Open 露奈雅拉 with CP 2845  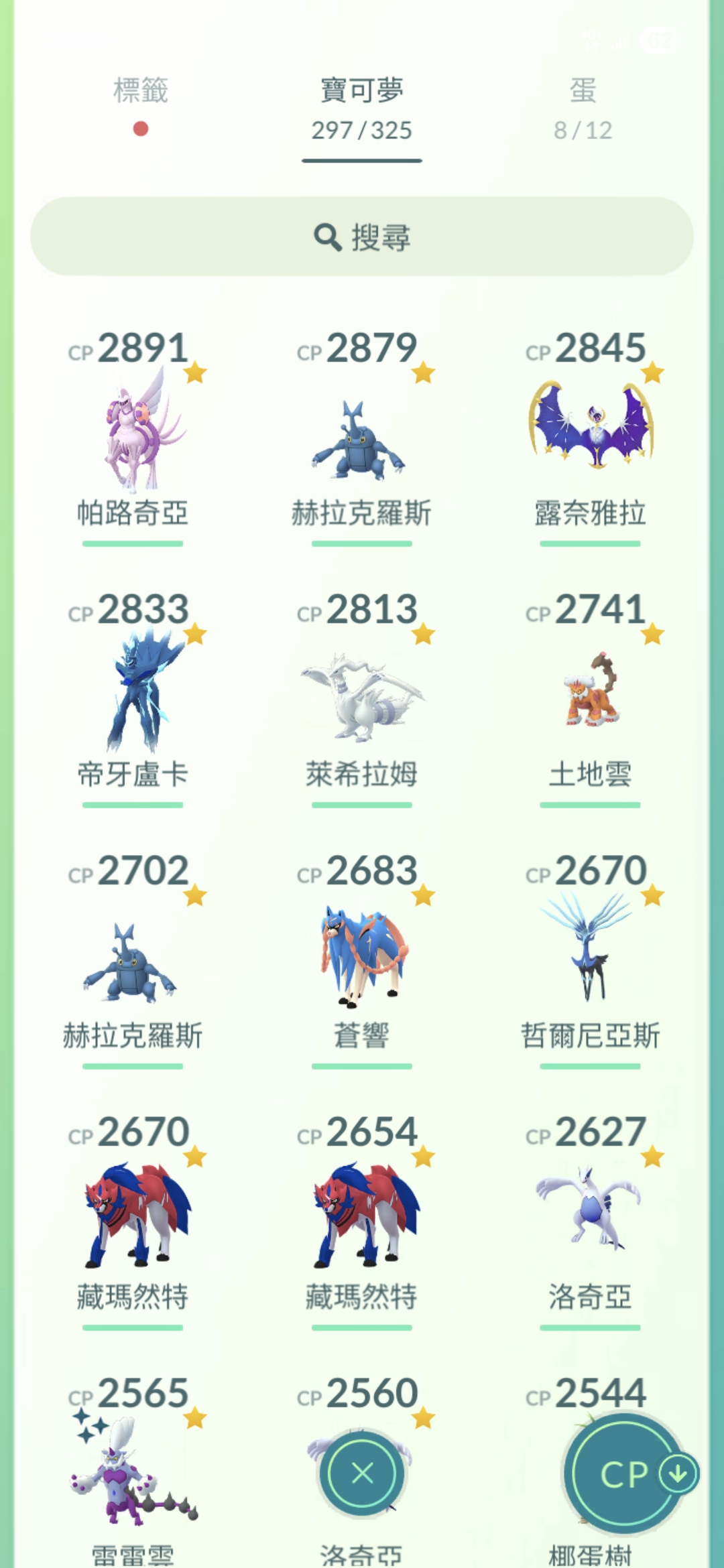(x=590, y=429)
